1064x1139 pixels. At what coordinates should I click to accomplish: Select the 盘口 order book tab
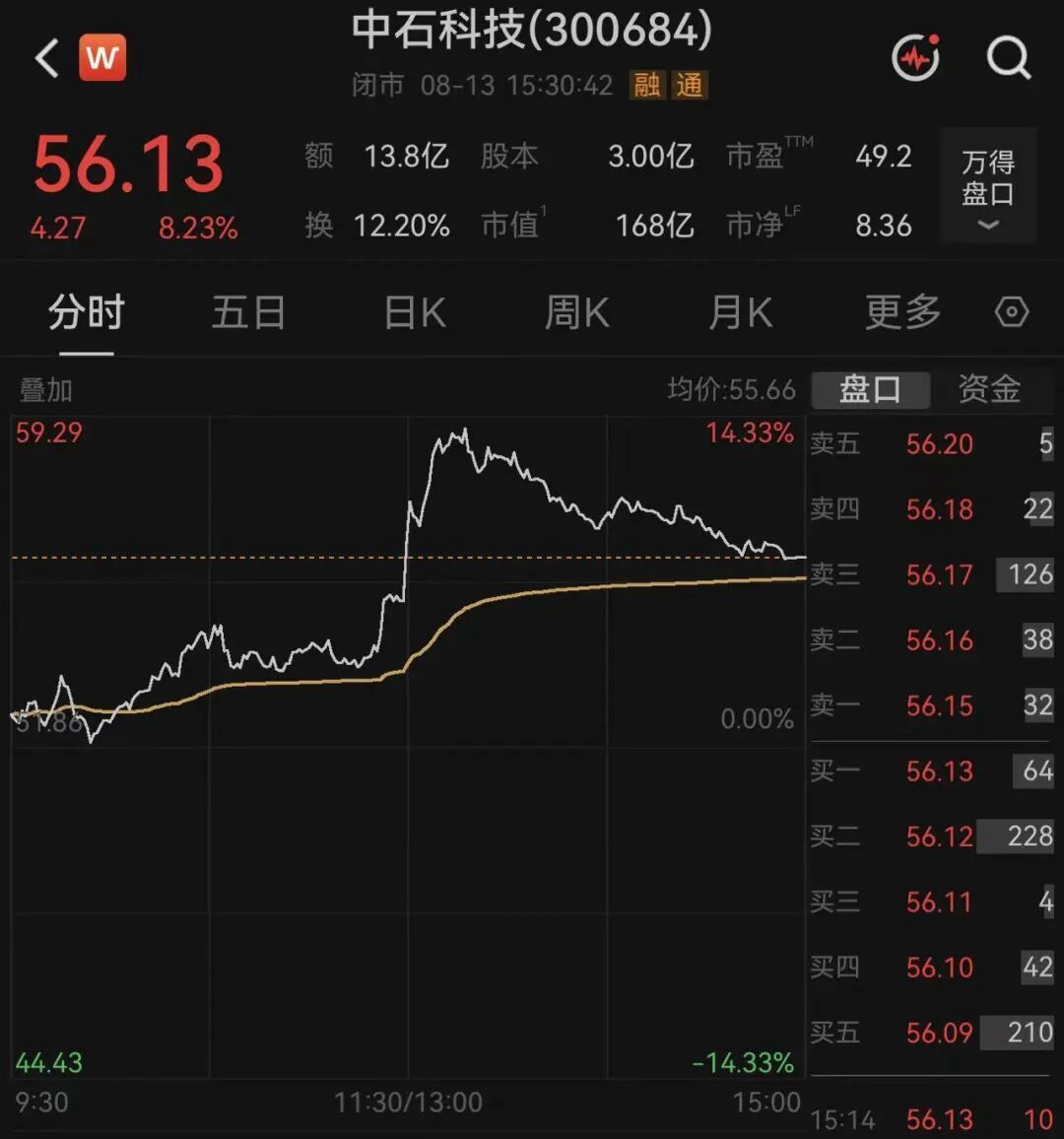pos(870,389)
